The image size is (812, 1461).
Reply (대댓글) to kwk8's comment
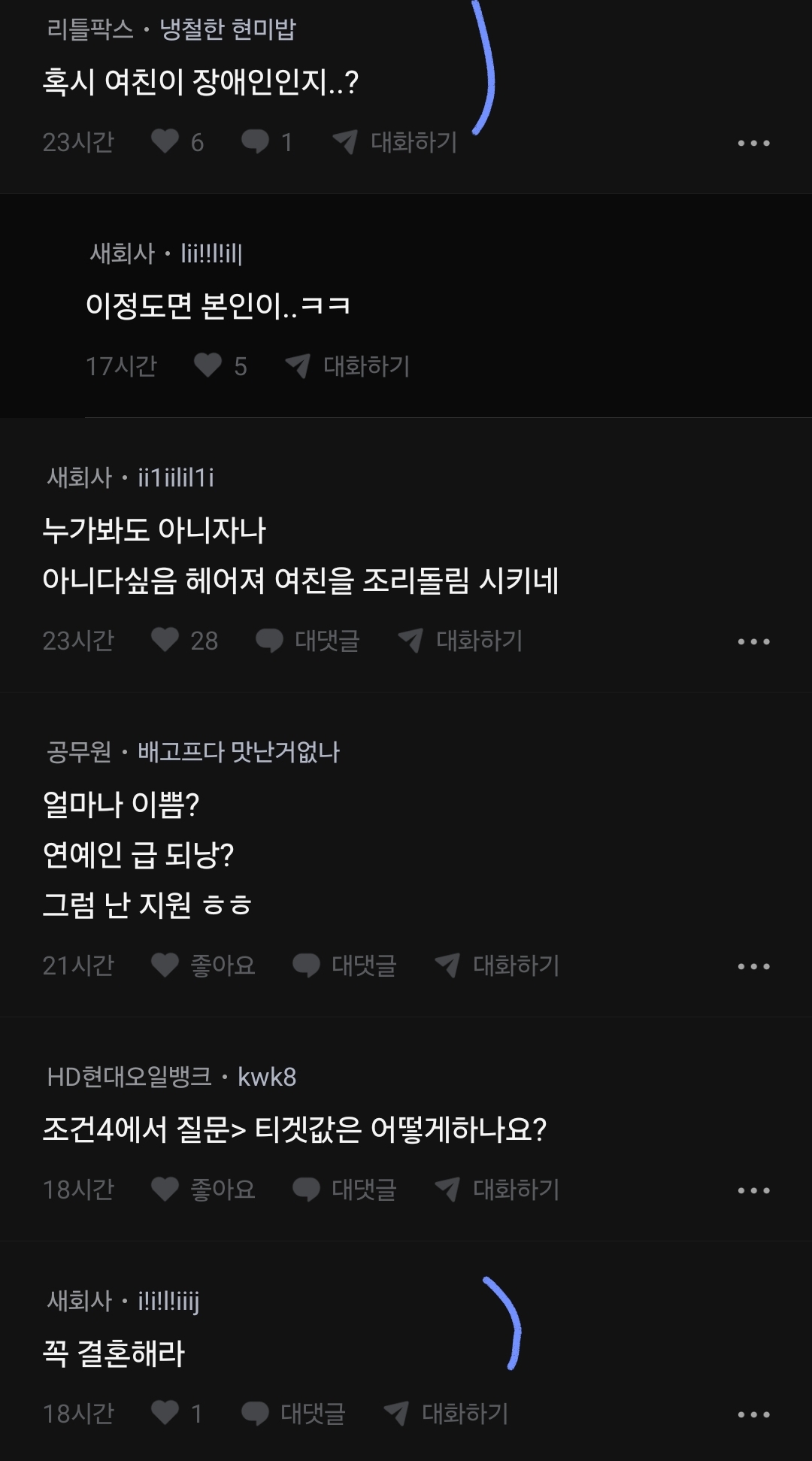click(x=344, y=1190)
